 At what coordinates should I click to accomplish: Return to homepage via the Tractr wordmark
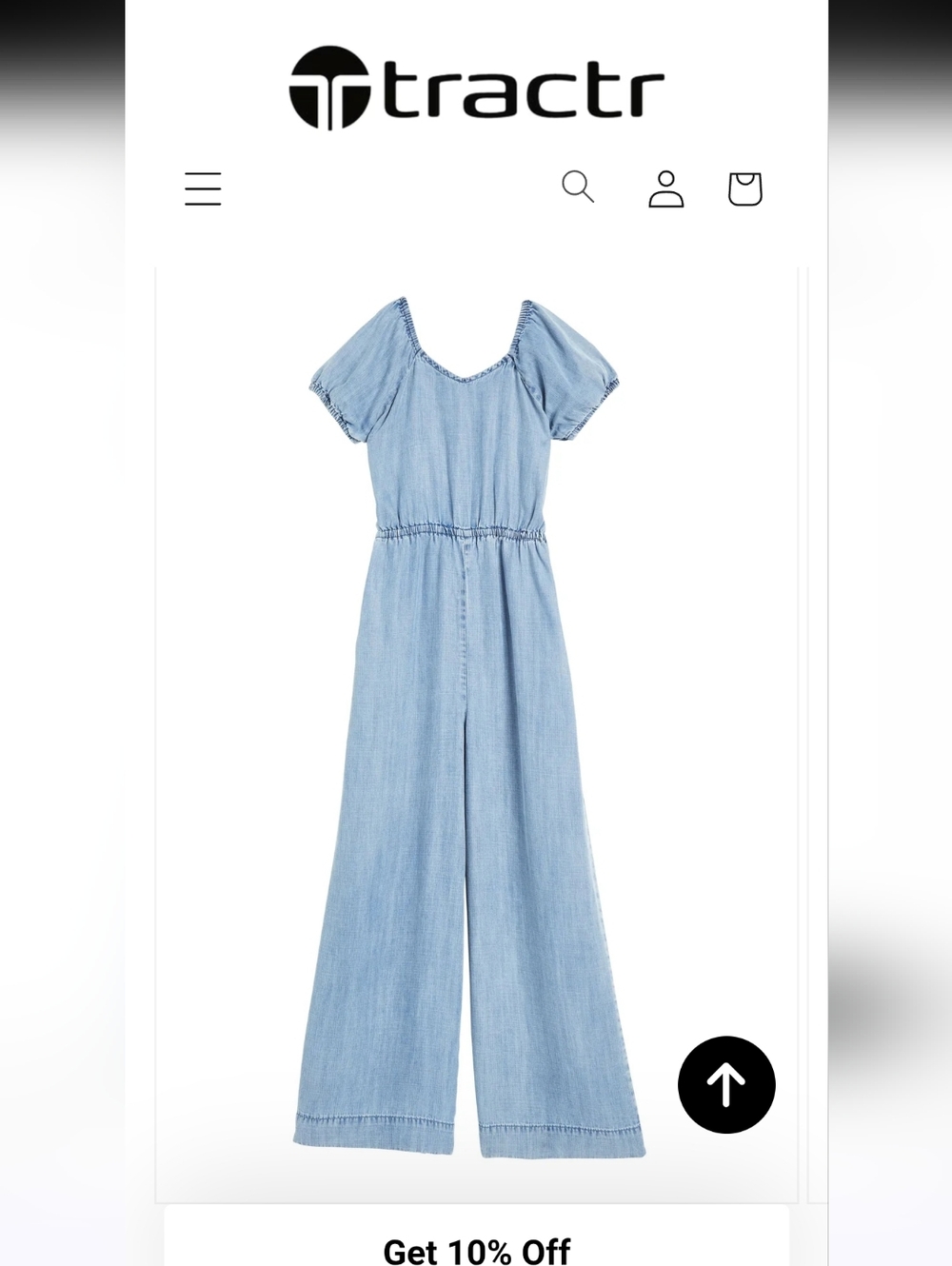tap(476, 86)
